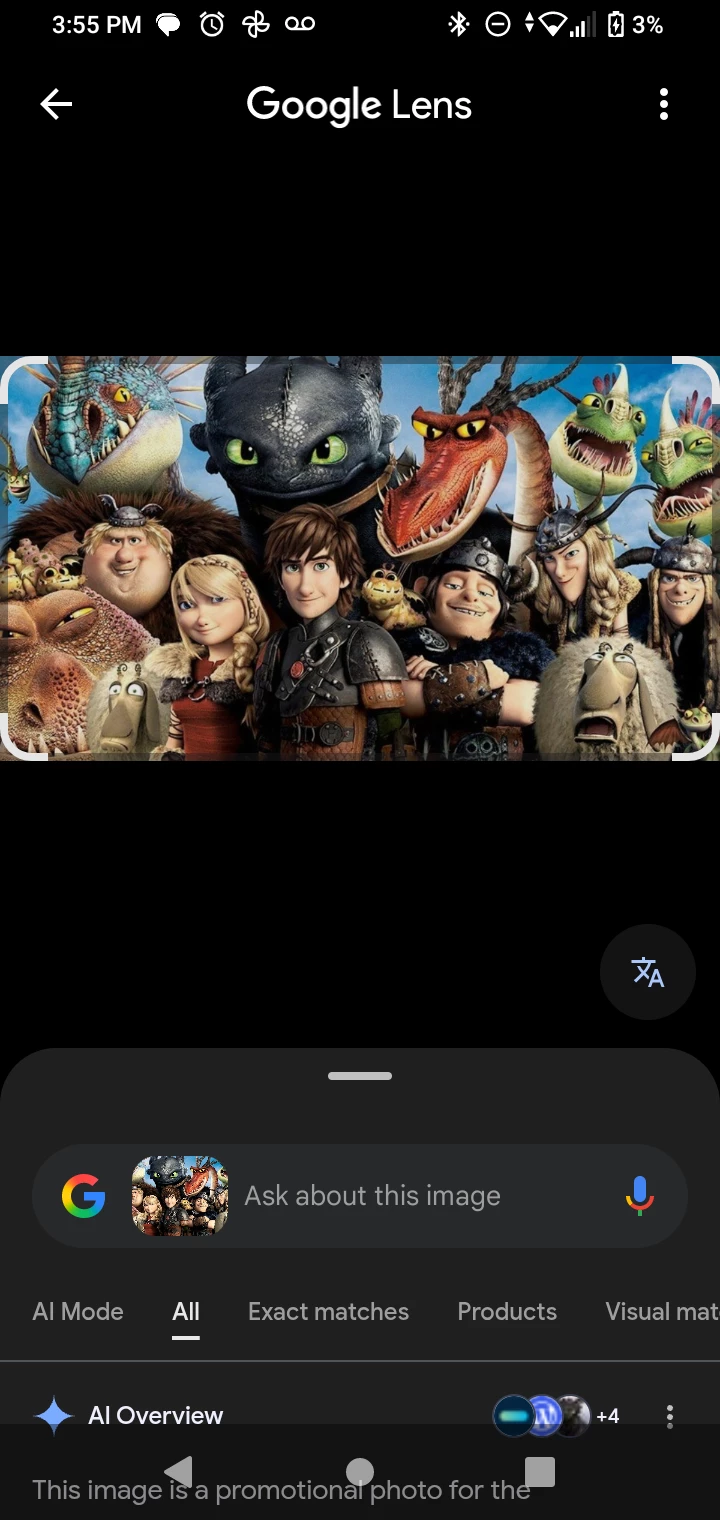Switch to Exact matches tab
Image resolution: width=720 pixels, height=1520 pixels.
pos(328,1312)
